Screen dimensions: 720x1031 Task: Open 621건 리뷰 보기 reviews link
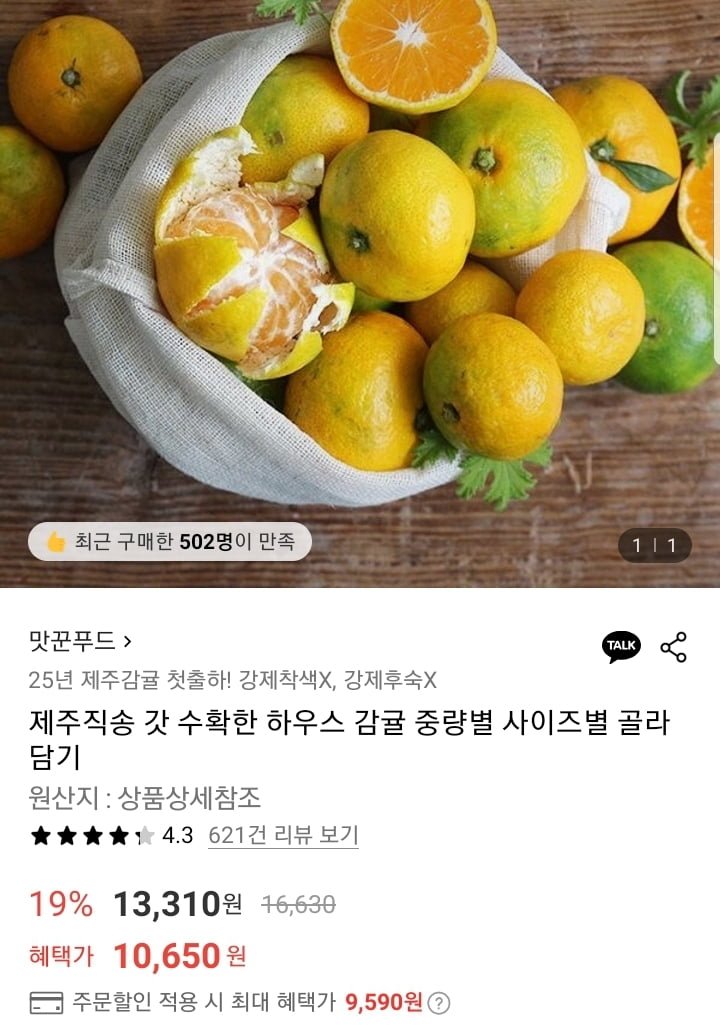pos(283,836)
